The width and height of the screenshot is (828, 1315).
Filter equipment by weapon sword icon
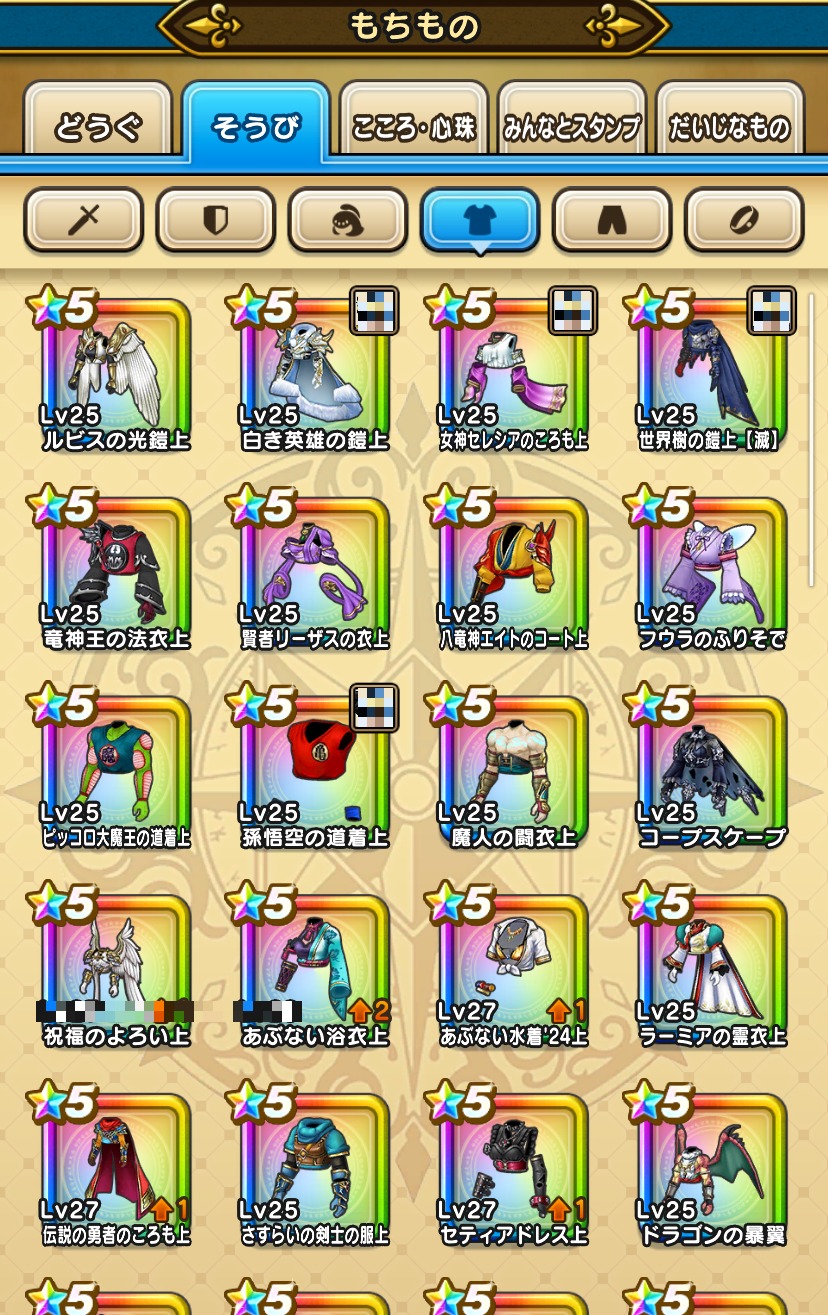(x=83, y=219)
